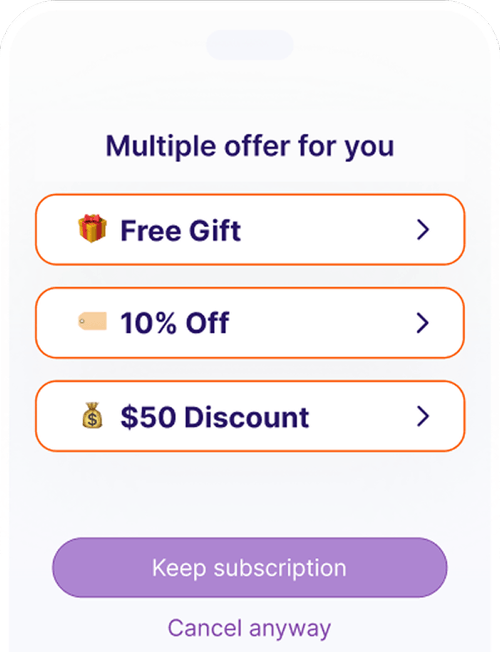Screen dimensions: 500x652
Task: Select the Free Gift offer
Action: click(x=250, y=230)
